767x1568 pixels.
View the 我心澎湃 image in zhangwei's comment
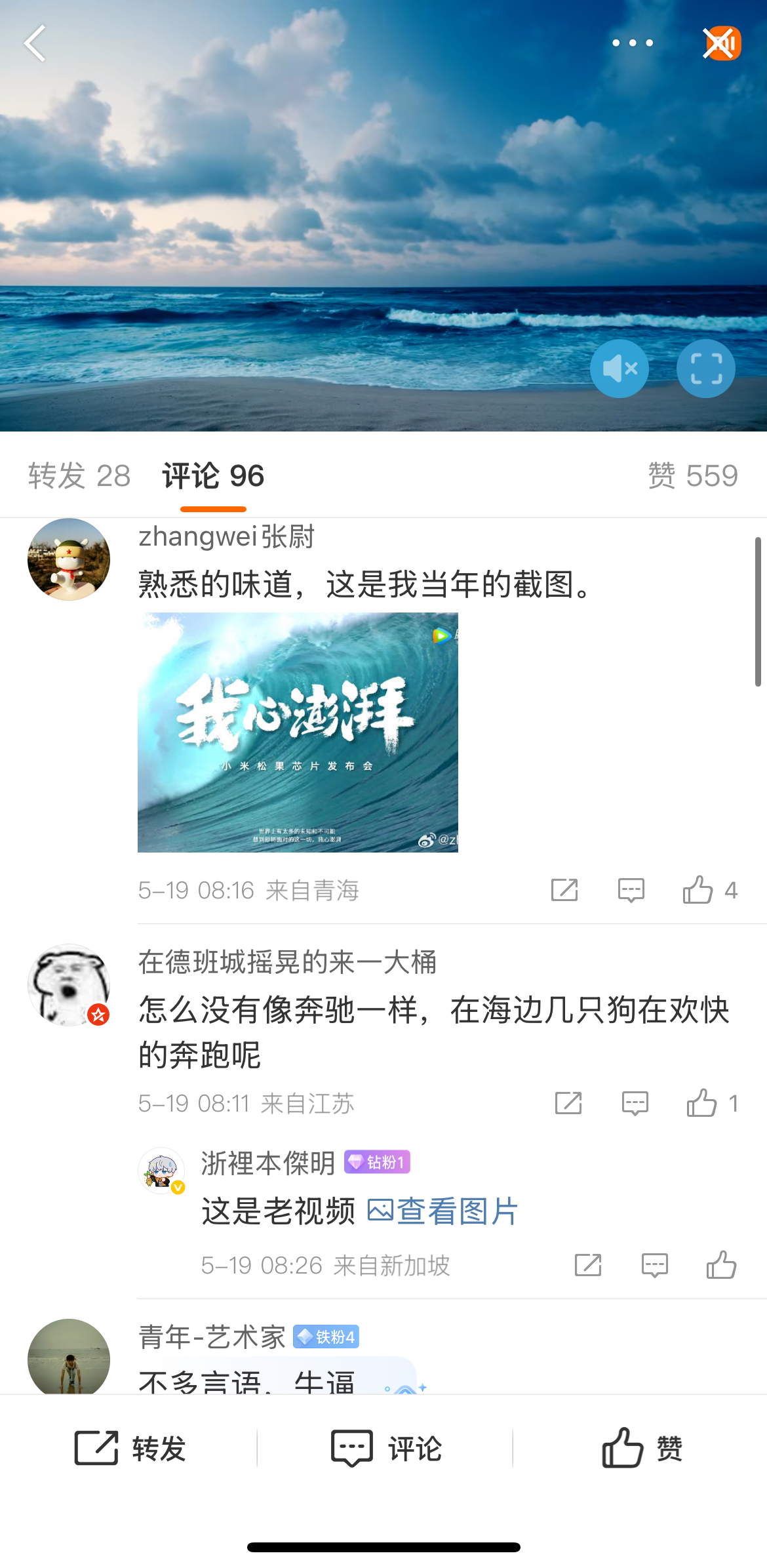(298, 732)
